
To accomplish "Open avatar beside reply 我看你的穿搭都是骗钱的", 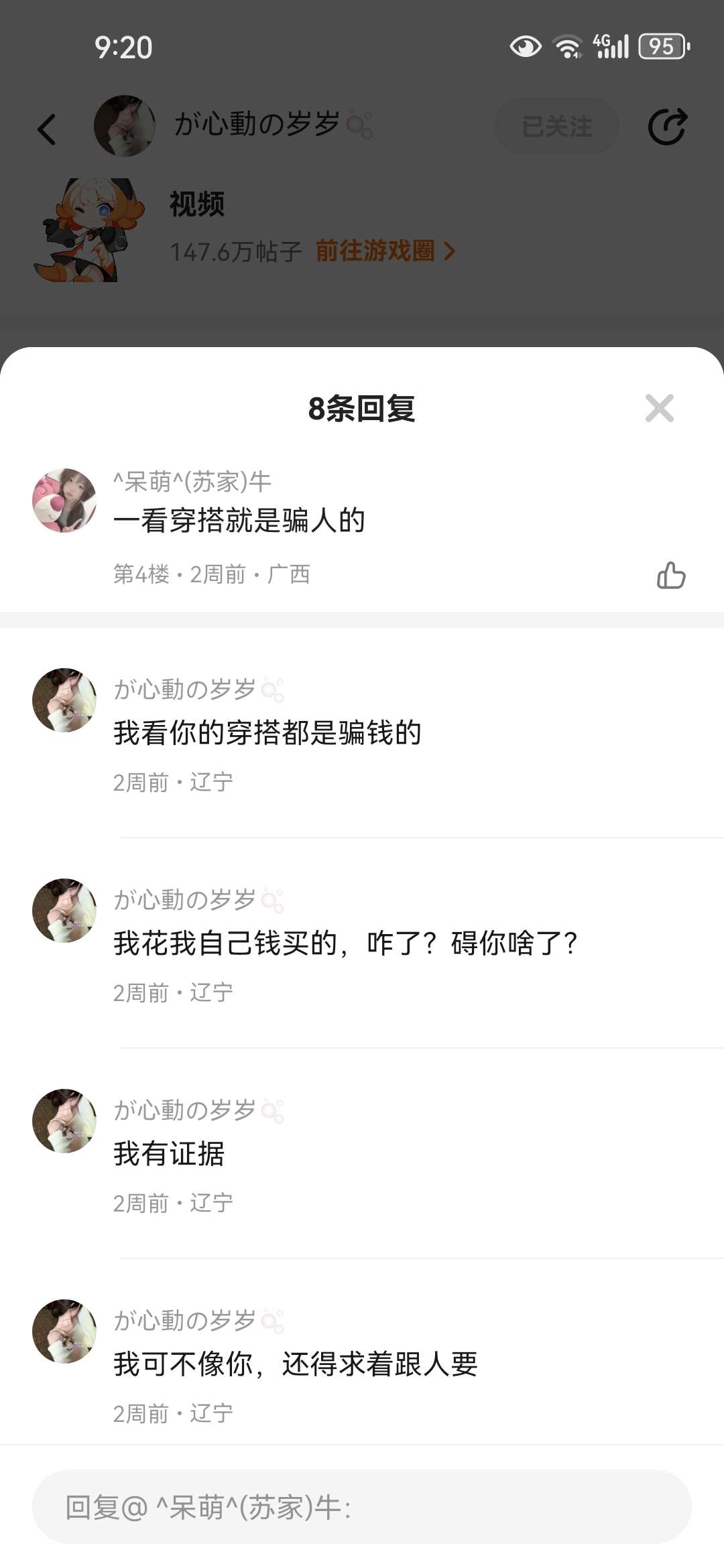I will point(64,700).
